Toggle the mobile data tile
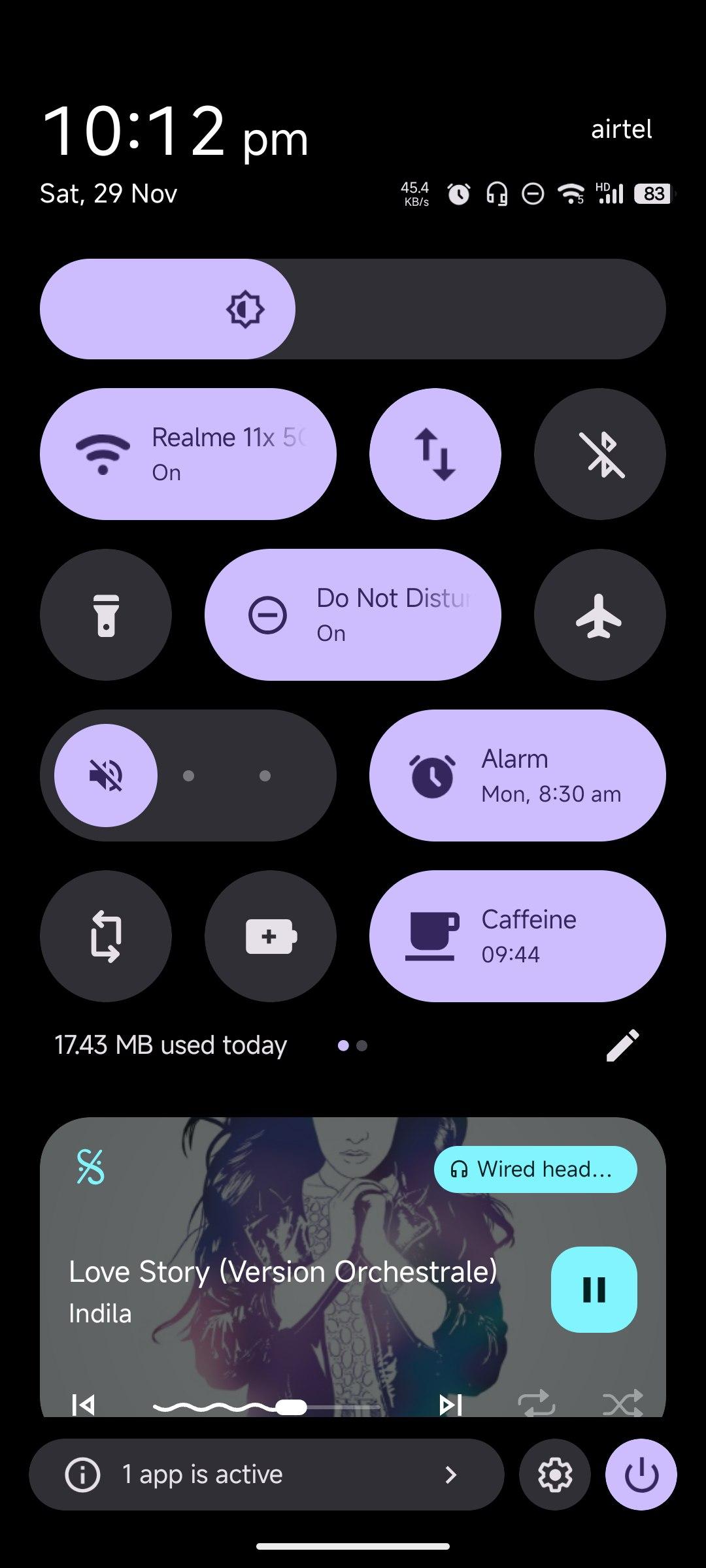The width and height of the screenshot is (706, 1568). click(435, 454)
